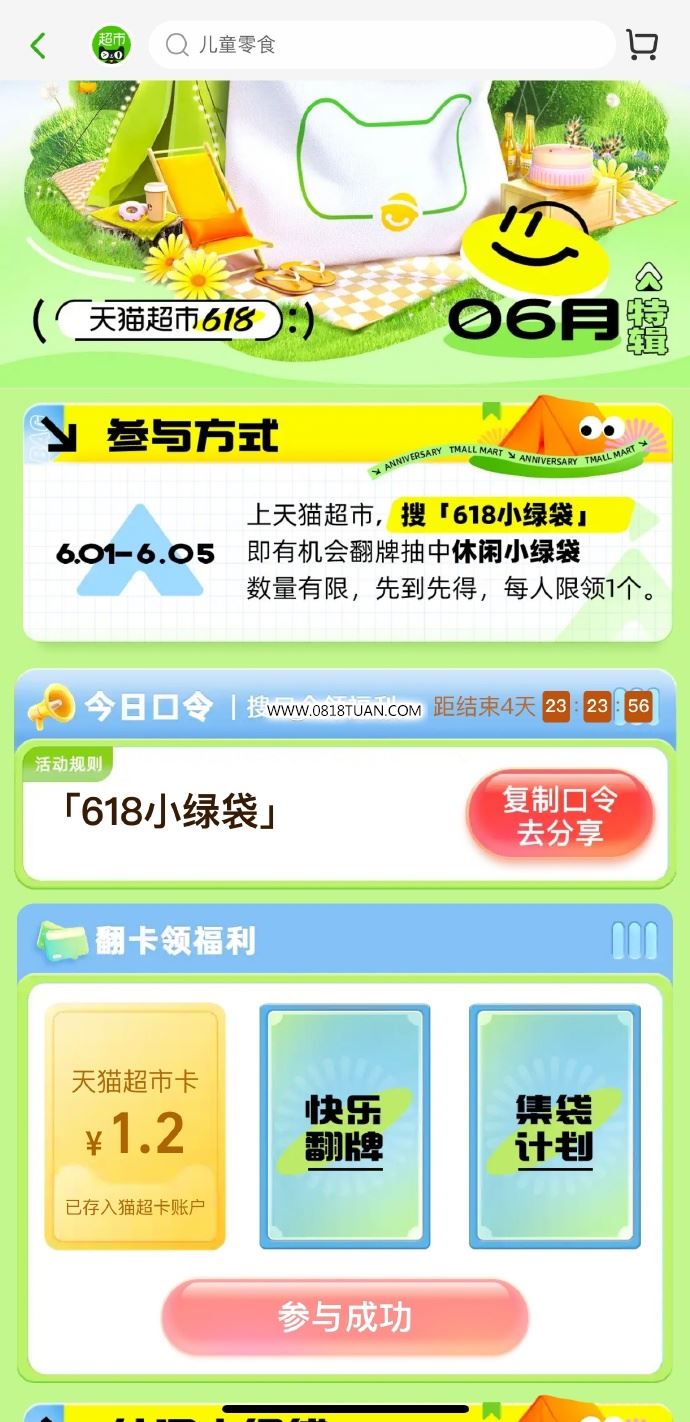
Task: Flip the 集袋计划 card
Action: click(x=554, y=1127)
